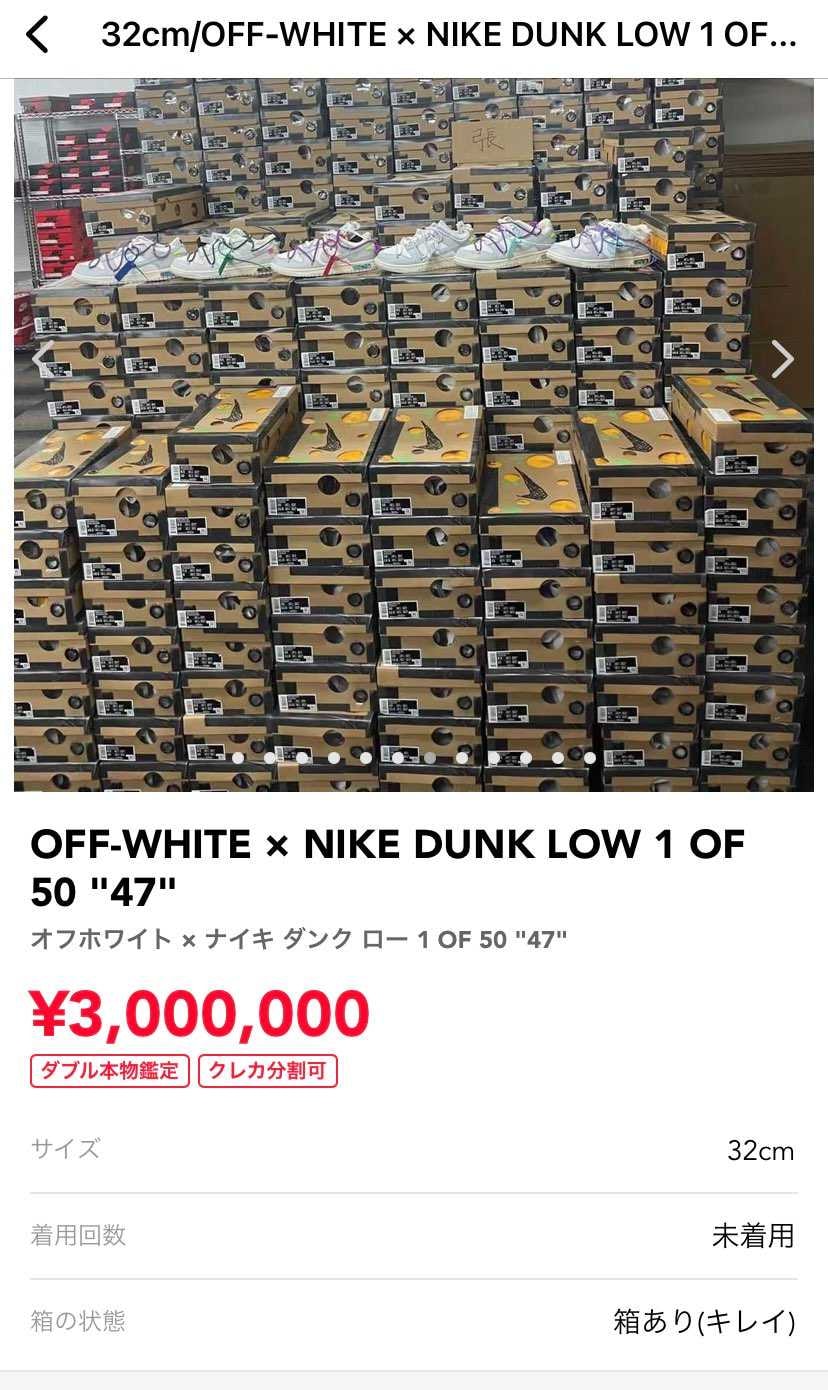
Task: Tap the middle pagination dot below the image
Action: 414,758
